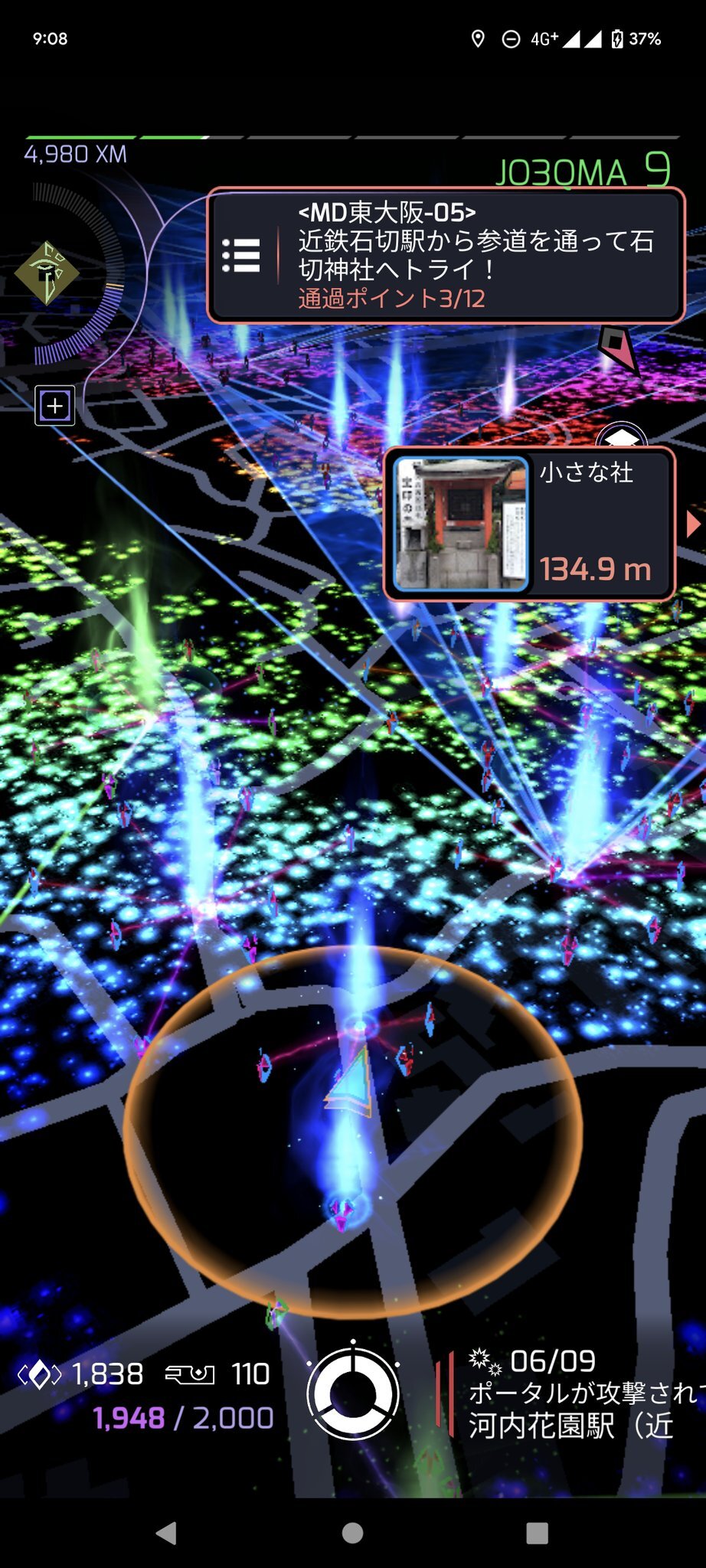706x1568 pixels.
Task: Go to the home screen via navigation bar
Action: (352, 1533)
